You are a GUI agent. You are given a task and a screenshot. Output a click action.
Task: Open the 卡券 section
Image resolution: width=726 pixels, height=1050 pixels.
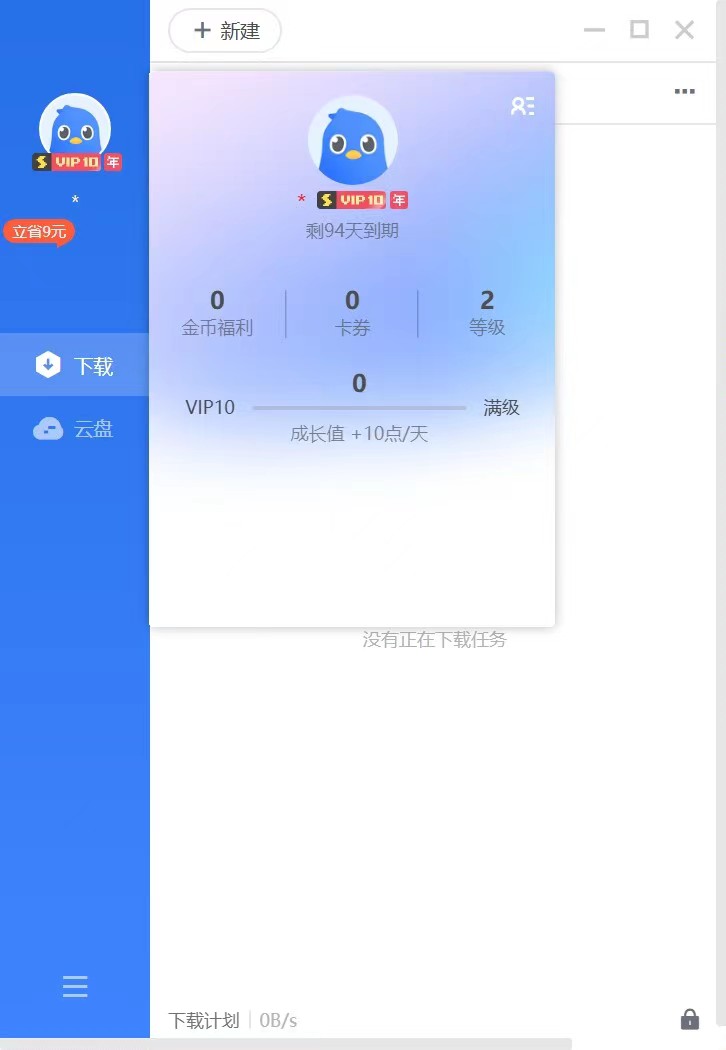[x=352, y=312]
